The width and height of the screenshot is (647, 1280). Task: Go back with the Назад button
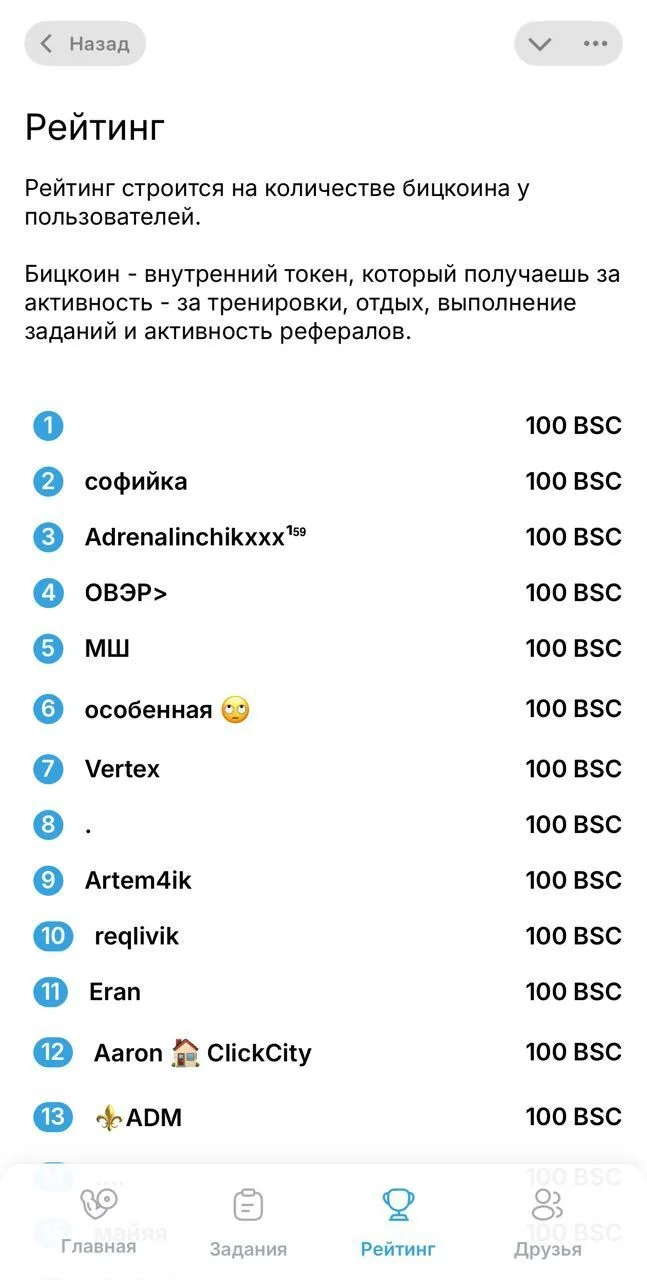pos(85,44)
